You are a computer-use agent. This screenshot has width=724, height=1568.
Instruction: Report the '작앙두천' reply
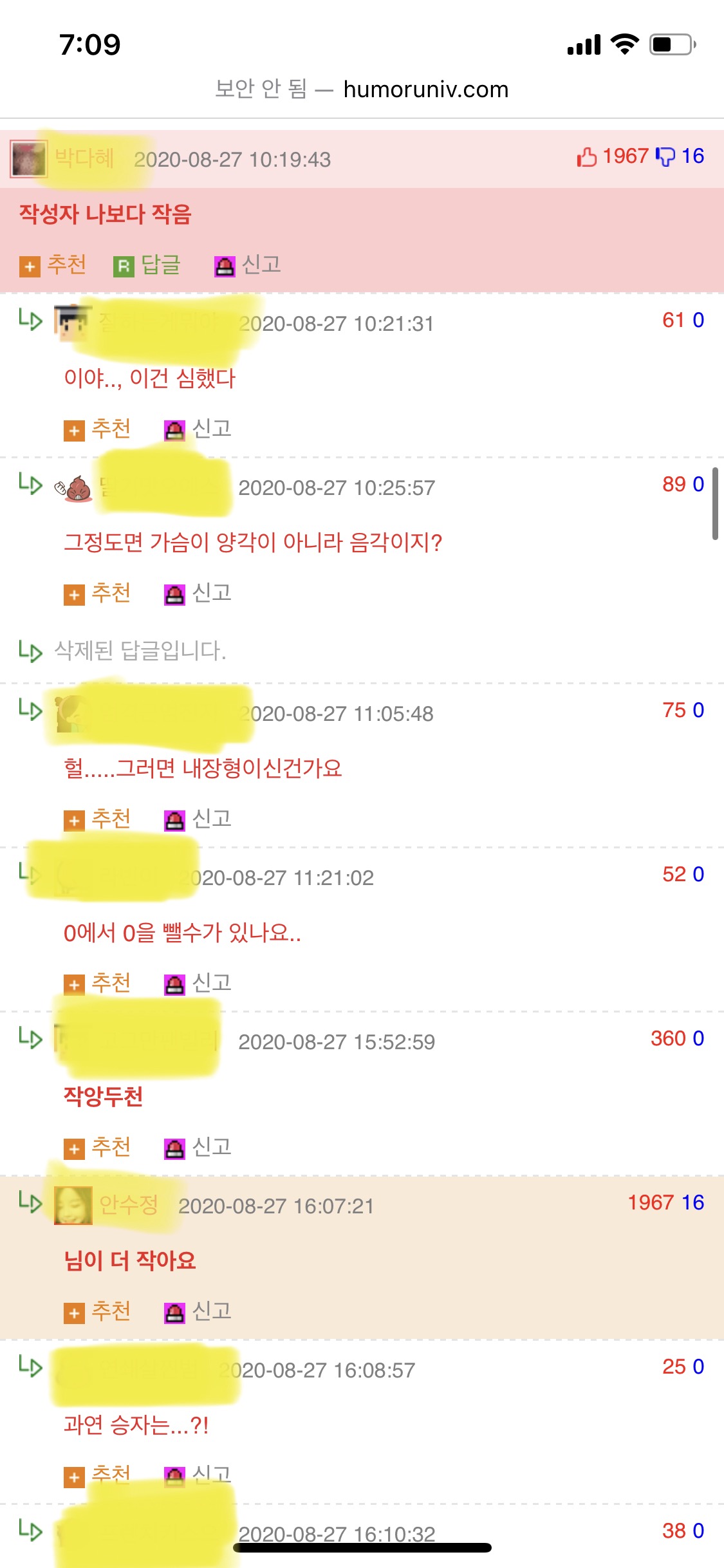pos(198,1147)
